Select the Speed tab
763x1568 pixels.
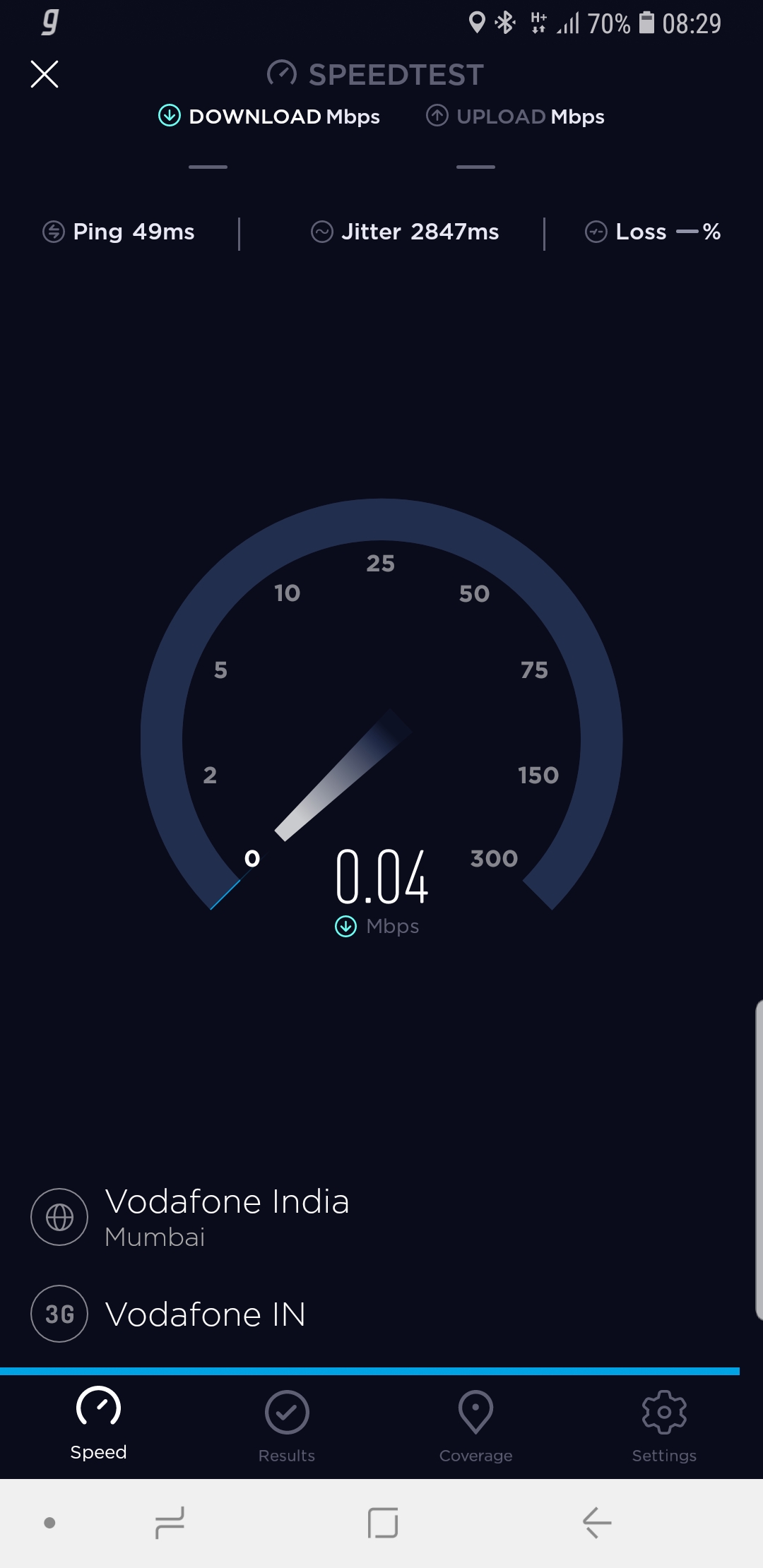click(x=98, y=1423)
